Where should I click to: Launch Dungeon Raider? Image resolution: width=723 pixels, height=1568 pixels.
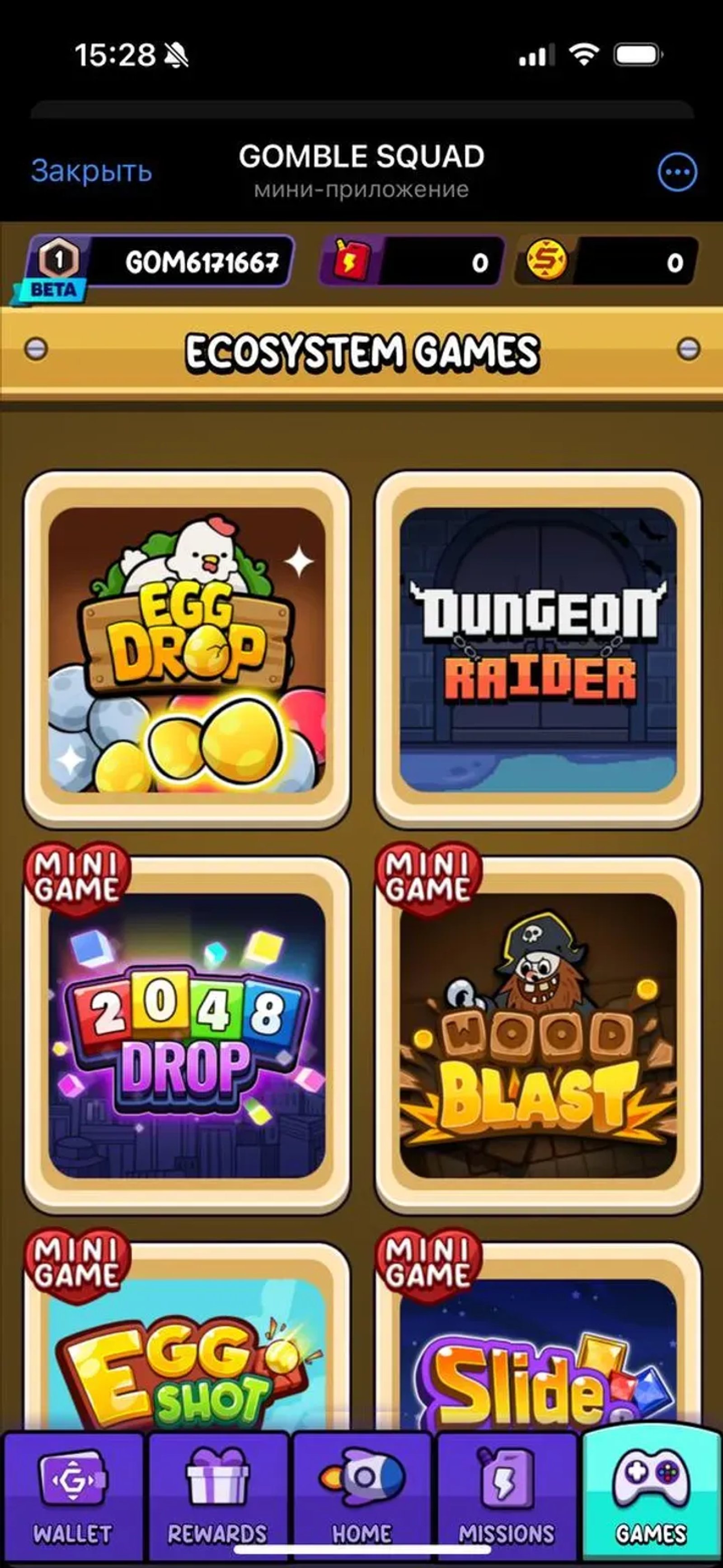[538, 650]
